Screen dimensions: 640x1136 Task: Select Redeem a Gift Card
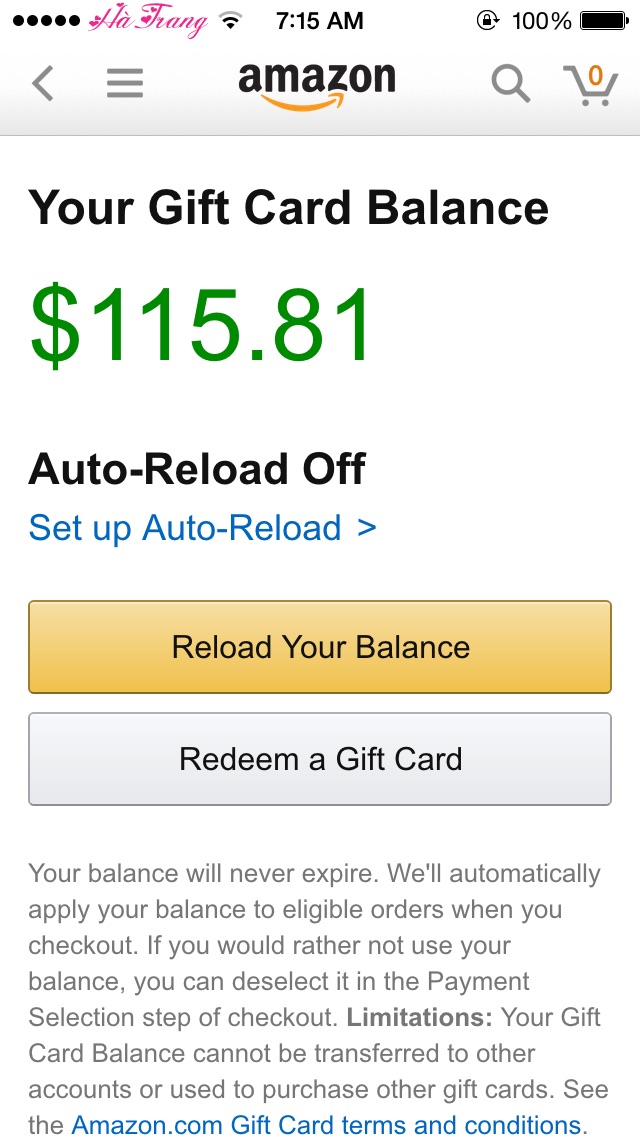(x=320, y=759)
